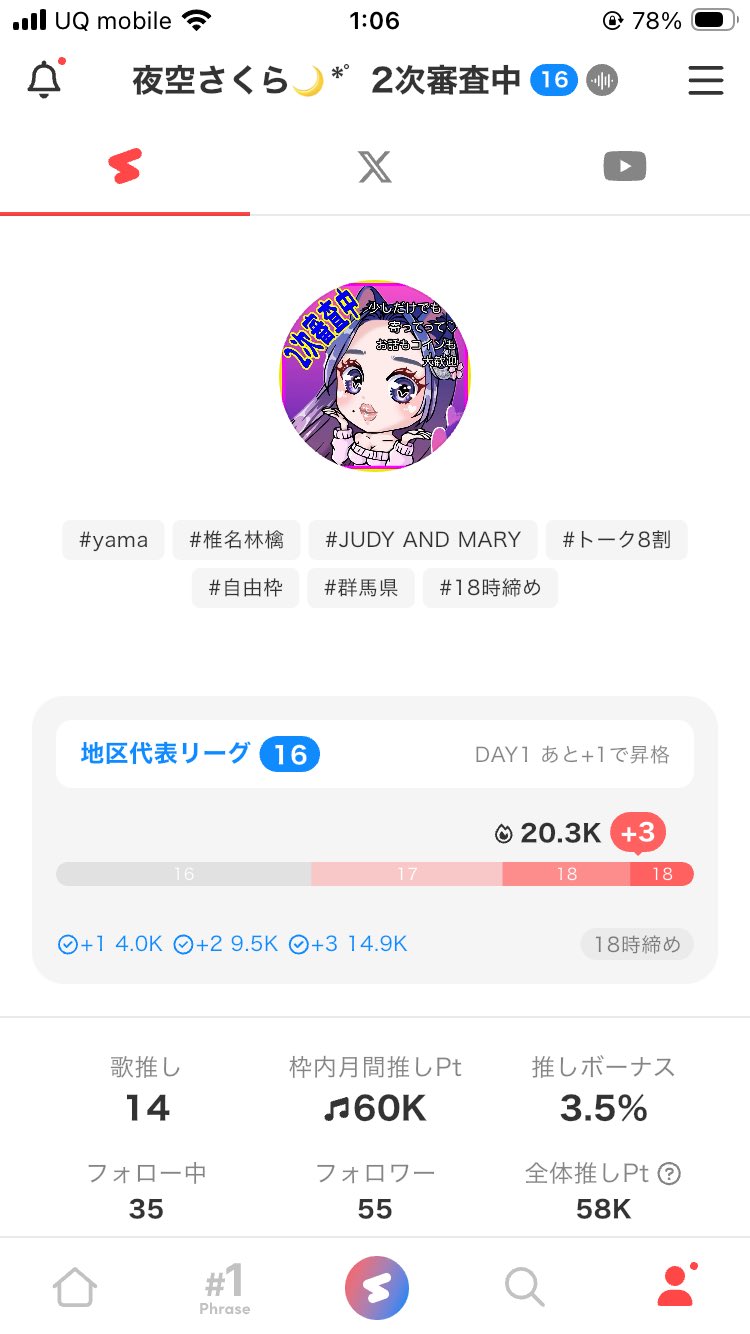This screenshot has height=1334, width=750.
Task: Switch to the X tab
Action: point(375,167)
